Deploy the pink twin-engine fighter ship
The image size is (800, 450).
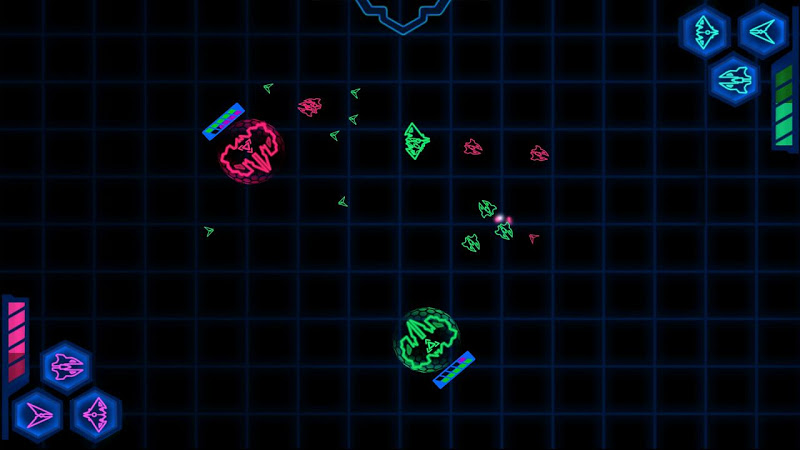[x=66, y=367]
